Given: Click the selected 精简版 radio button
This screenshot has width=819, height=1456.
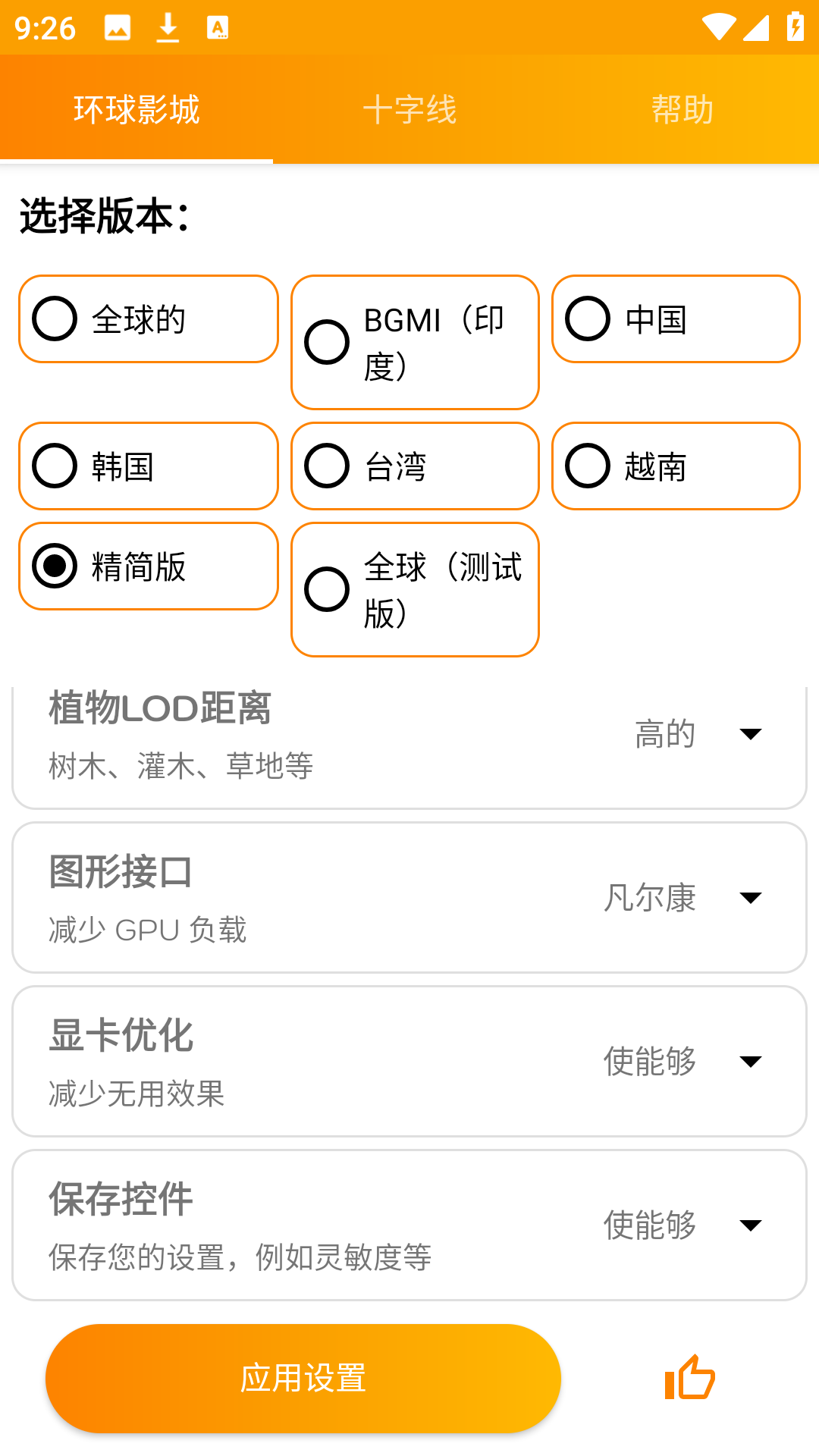Looking at the screenshot, I should click(x=54, y=566).
